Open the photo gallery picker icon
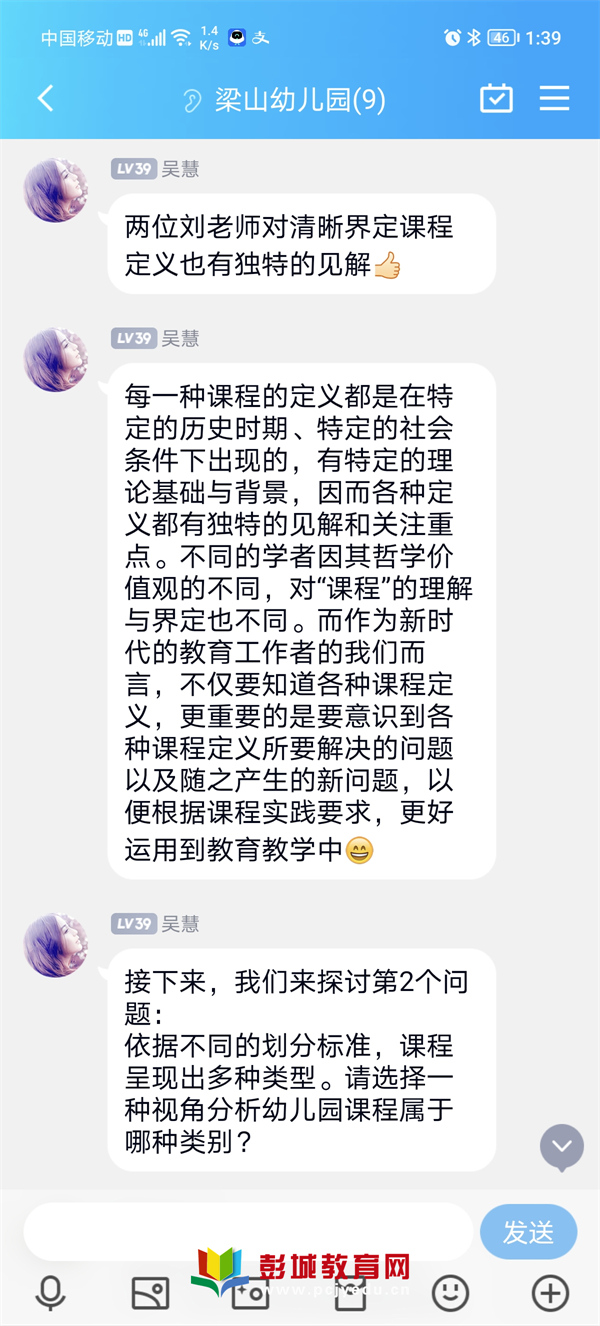The image size is (600, 1326). [150, 1293]
